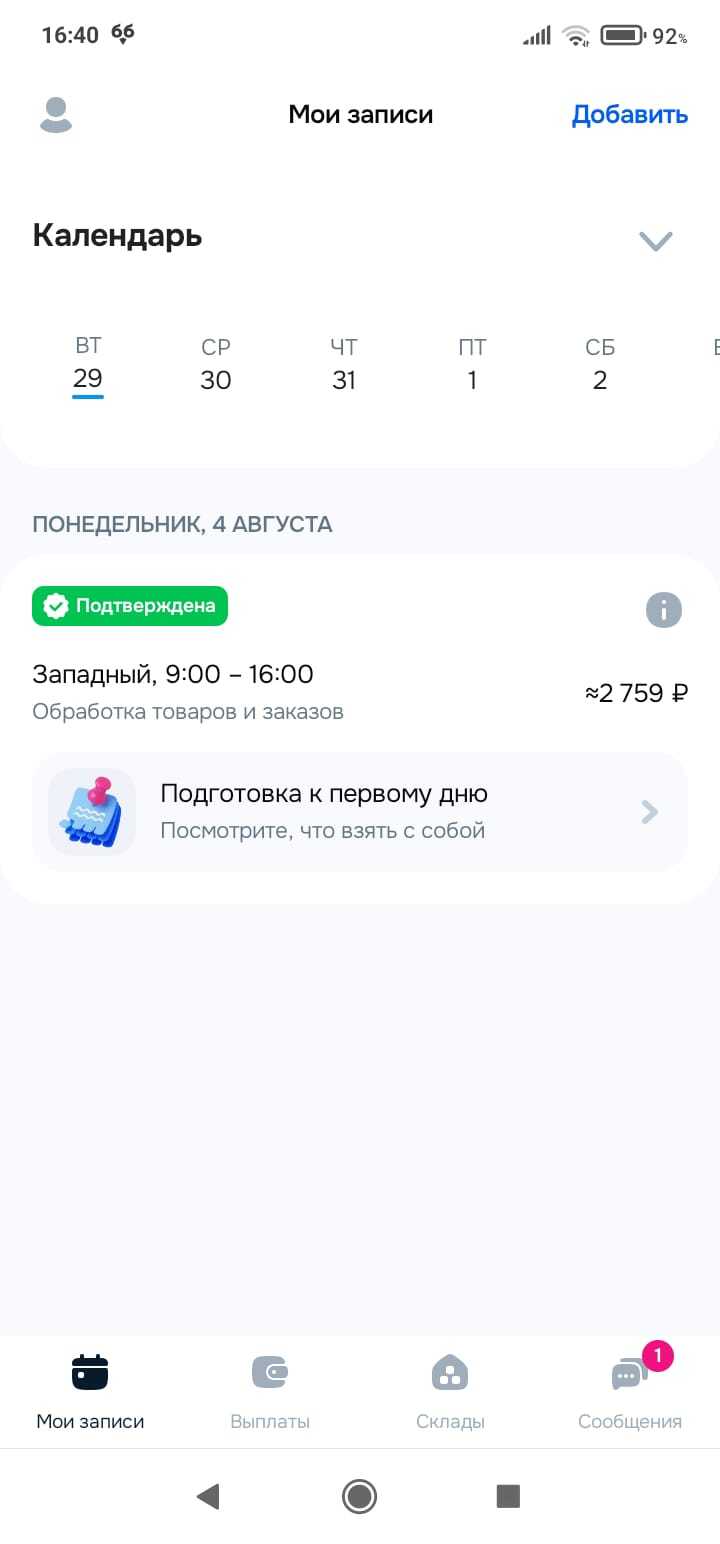Screen dimensions: 720x1544
Task: Tap the system home button
Action: point(359,1496)
